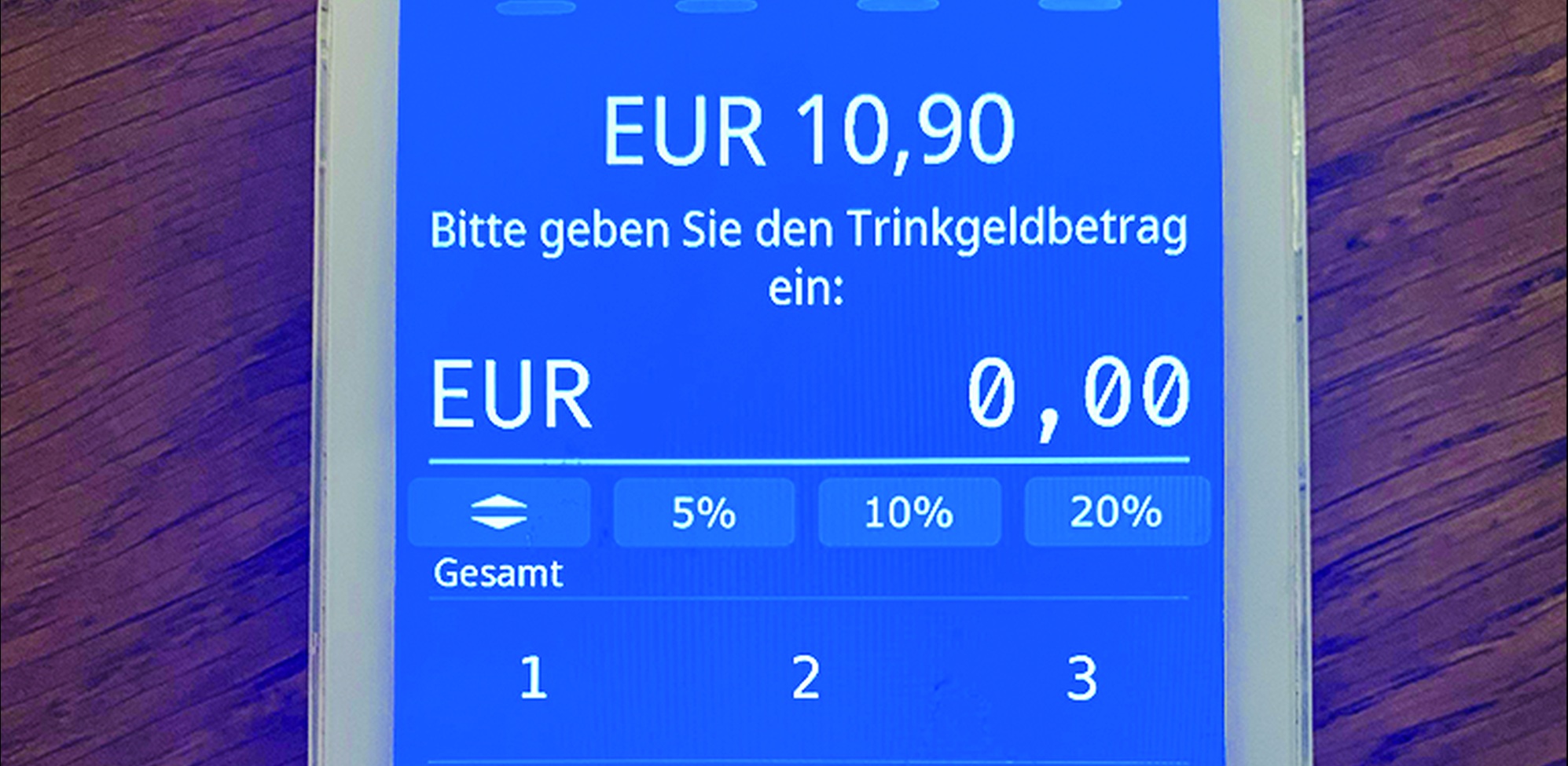
Task: Focus the EUR tip amount field
Action: tap(810, 397)
